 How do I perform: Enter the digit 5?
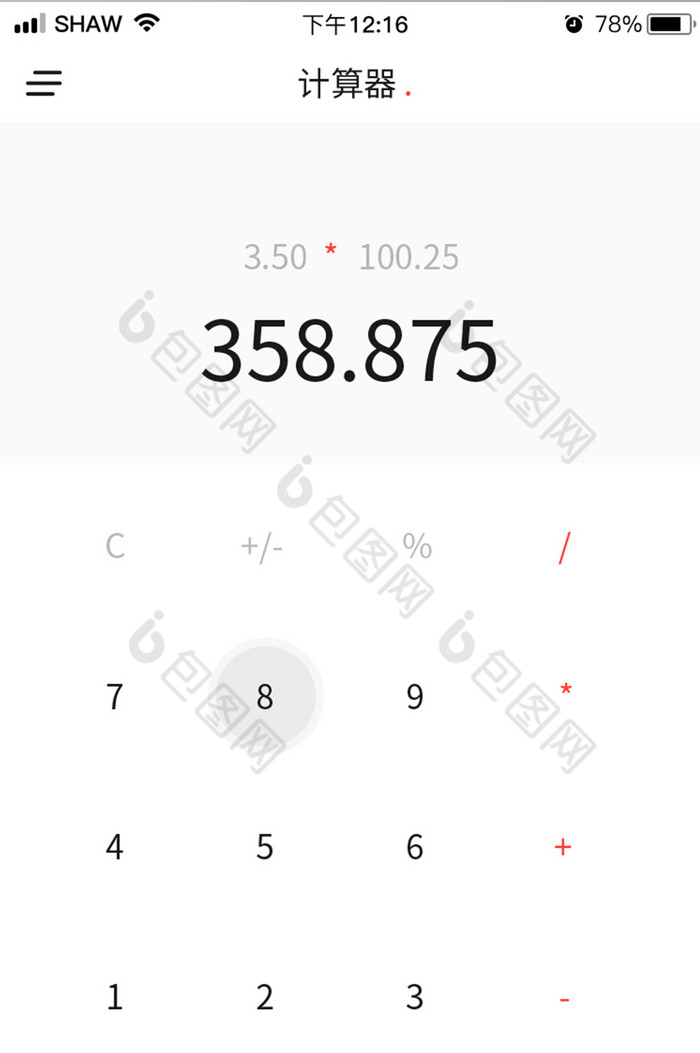pyautogui.click(x=265, y=847)
